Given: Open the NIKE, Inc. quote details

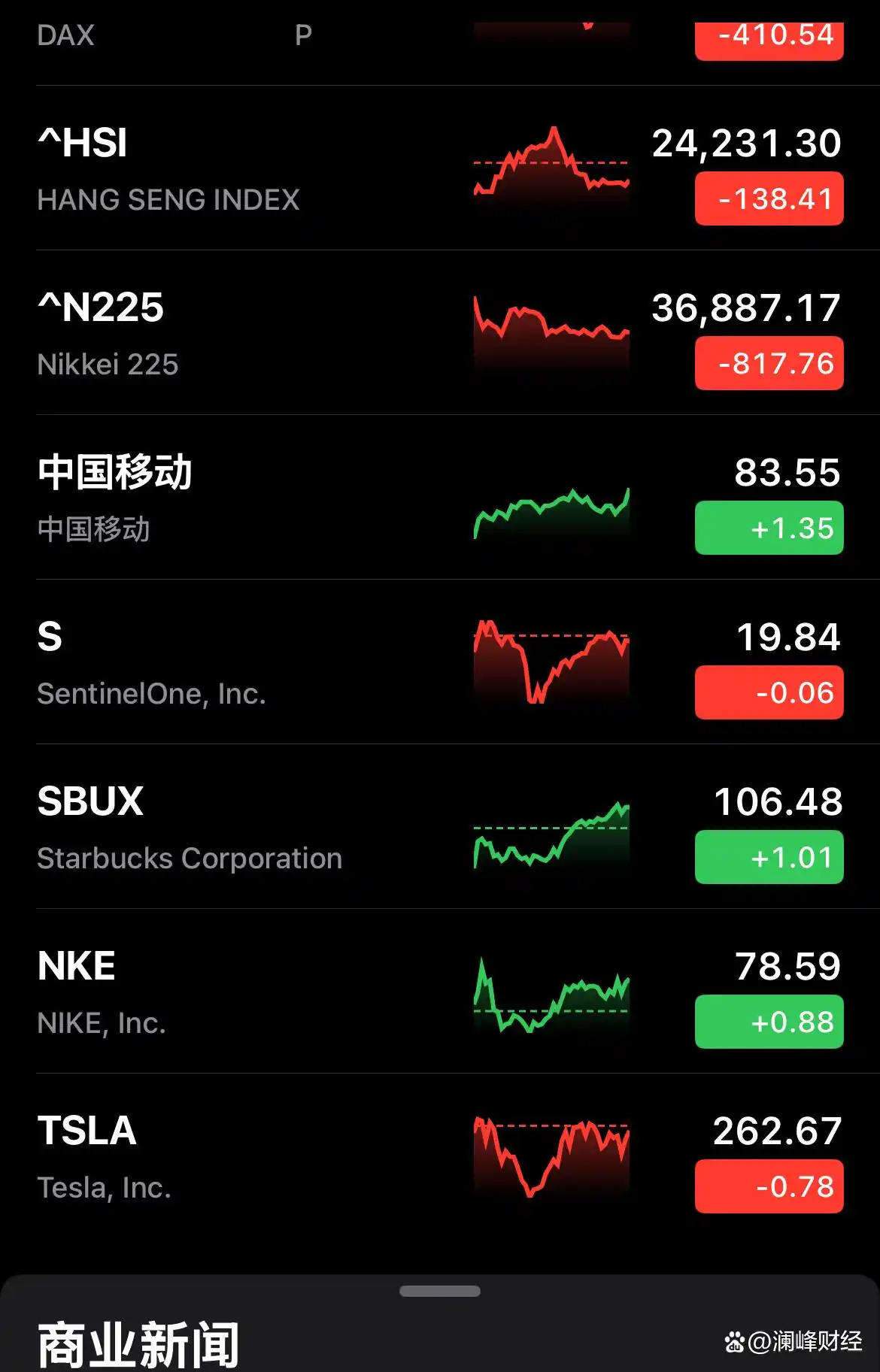Looking at the screenshot, I should click(102, 1022).
